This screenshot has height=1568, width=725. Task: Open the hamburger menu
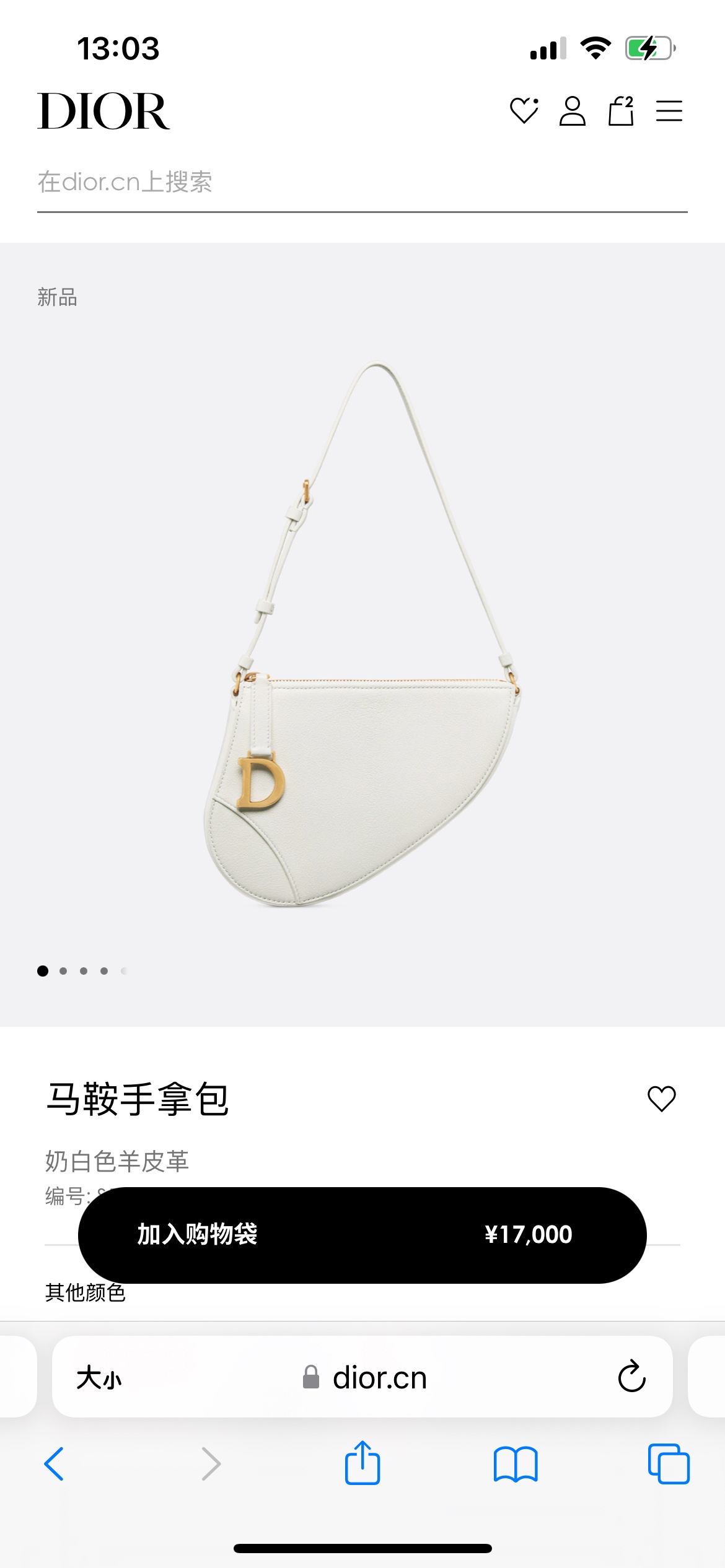(669, 111)
